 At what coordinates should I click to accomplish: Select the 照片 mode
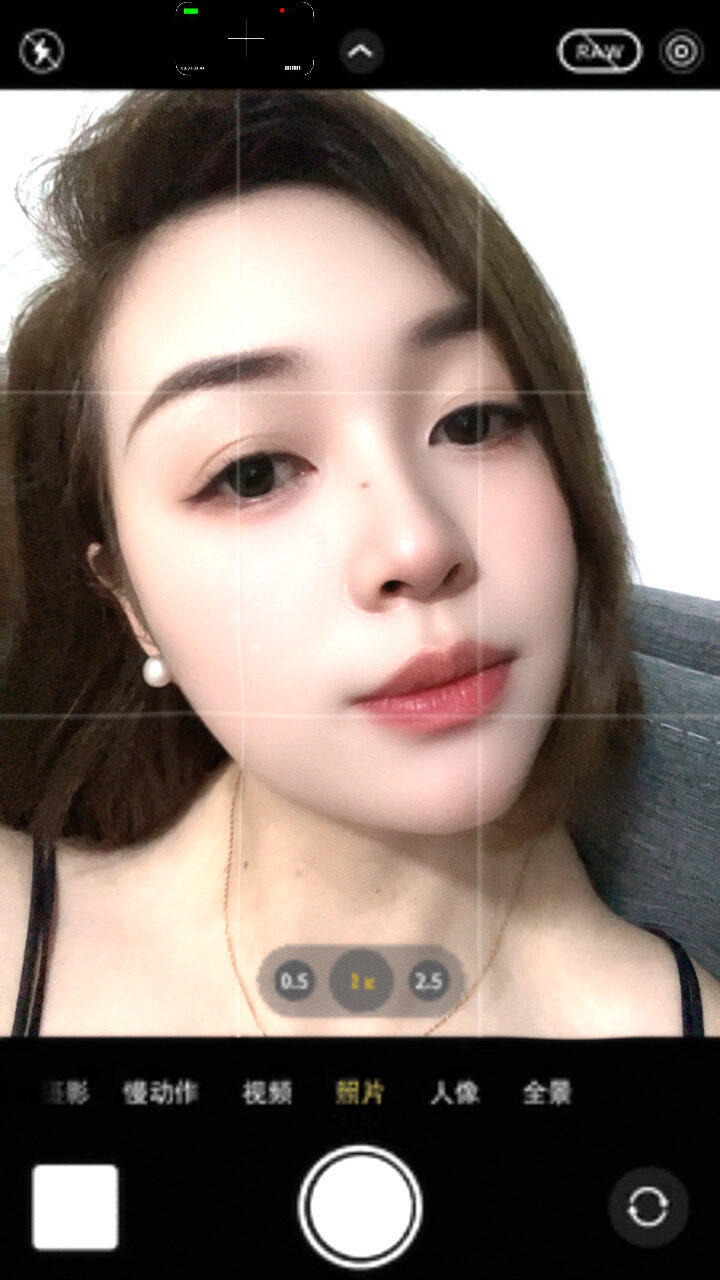tap(360, 1092)
